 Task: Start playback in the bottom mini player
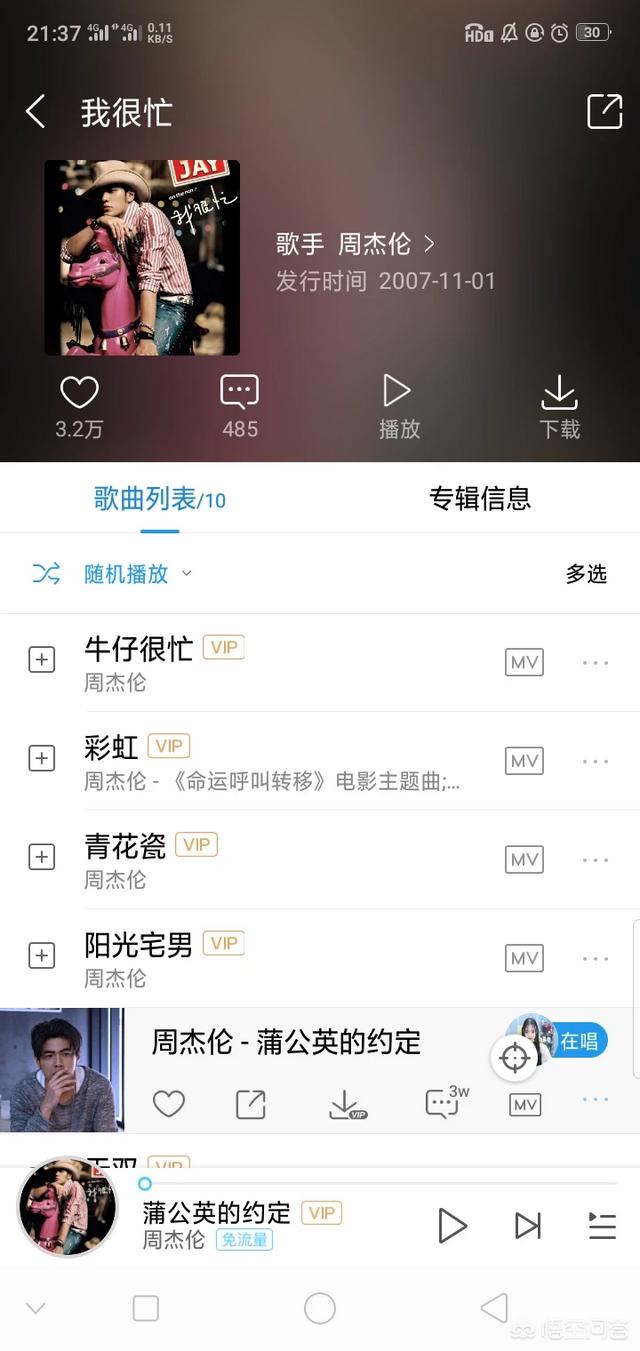click(x=452, y=1225)
